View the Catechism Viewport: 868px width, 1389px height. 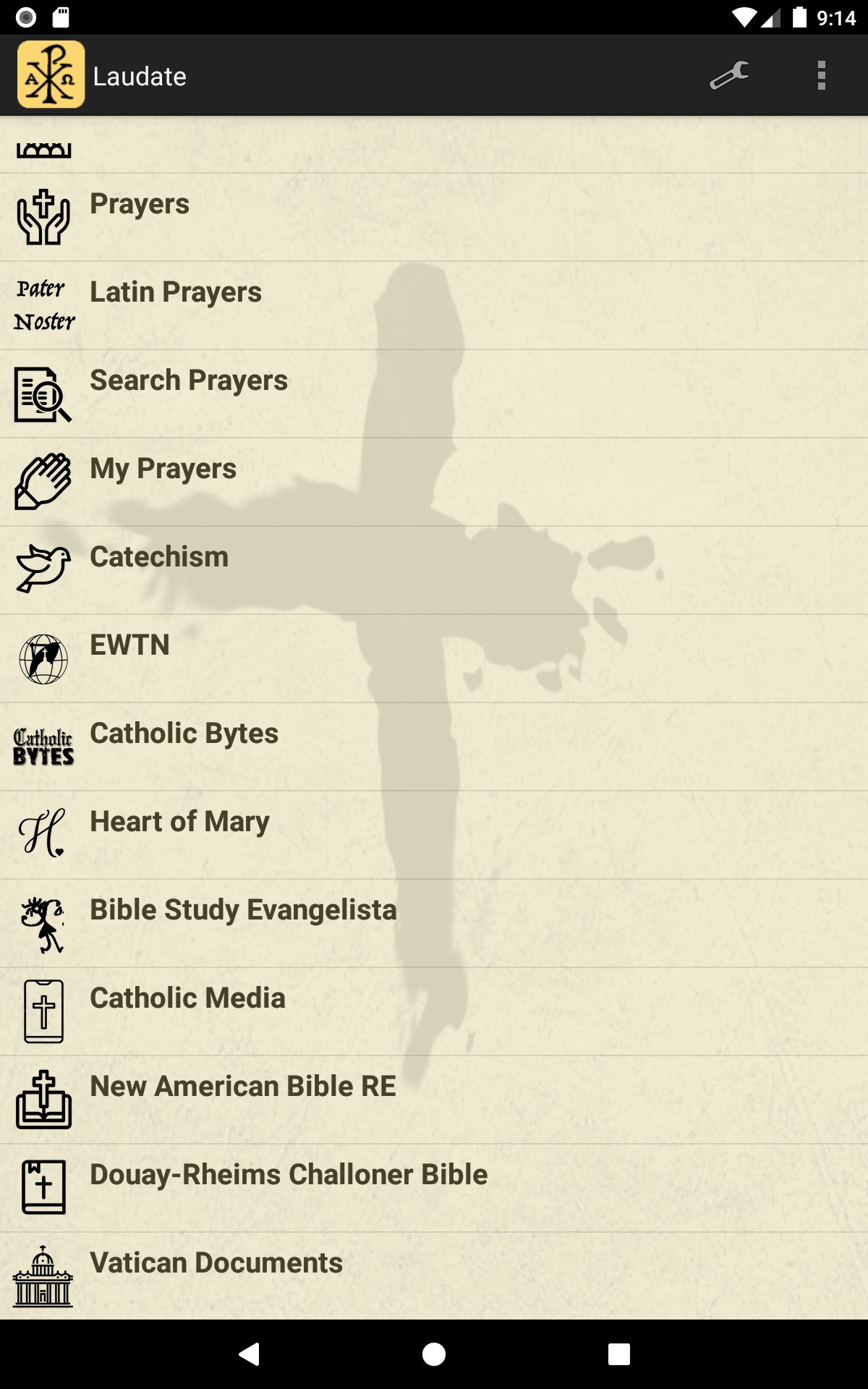(x=434, y=570)
